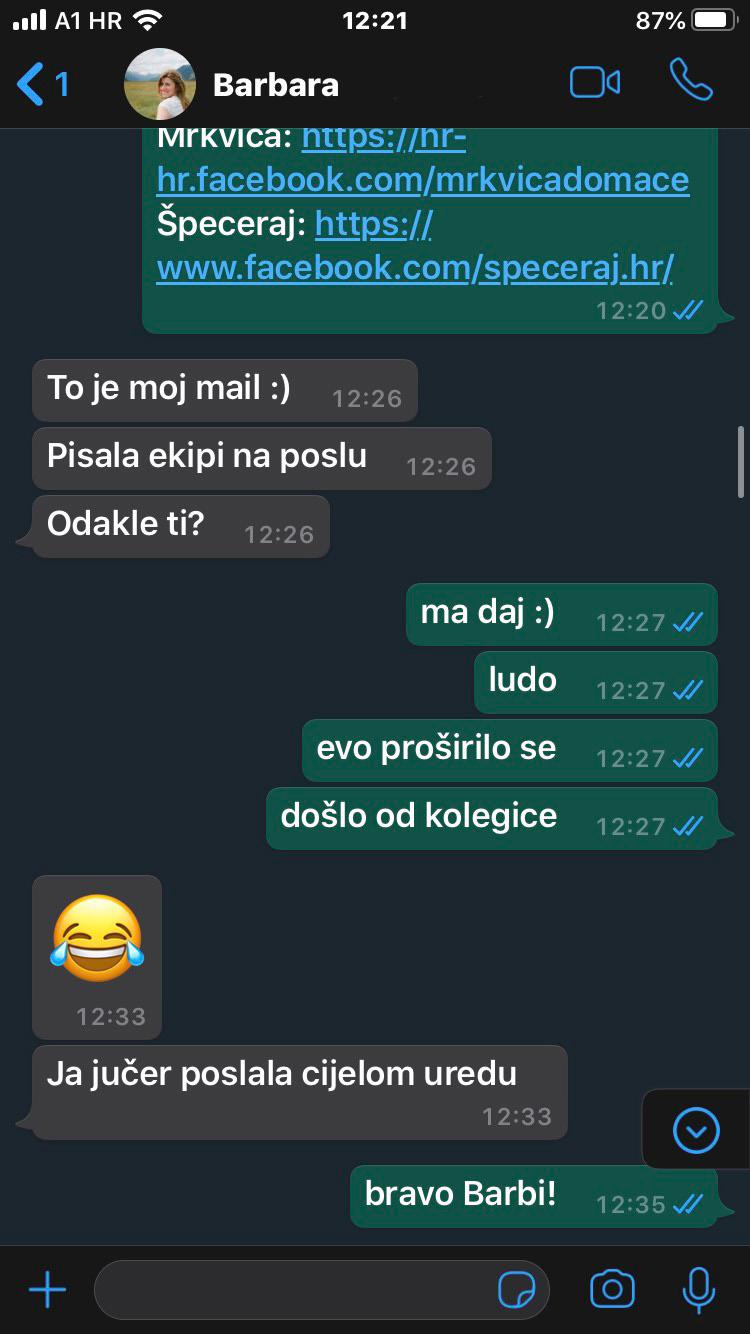Start a video call with Barbara
Image resolution: width=750 pixels, height=1334 pixels.
tap(595, 83)
